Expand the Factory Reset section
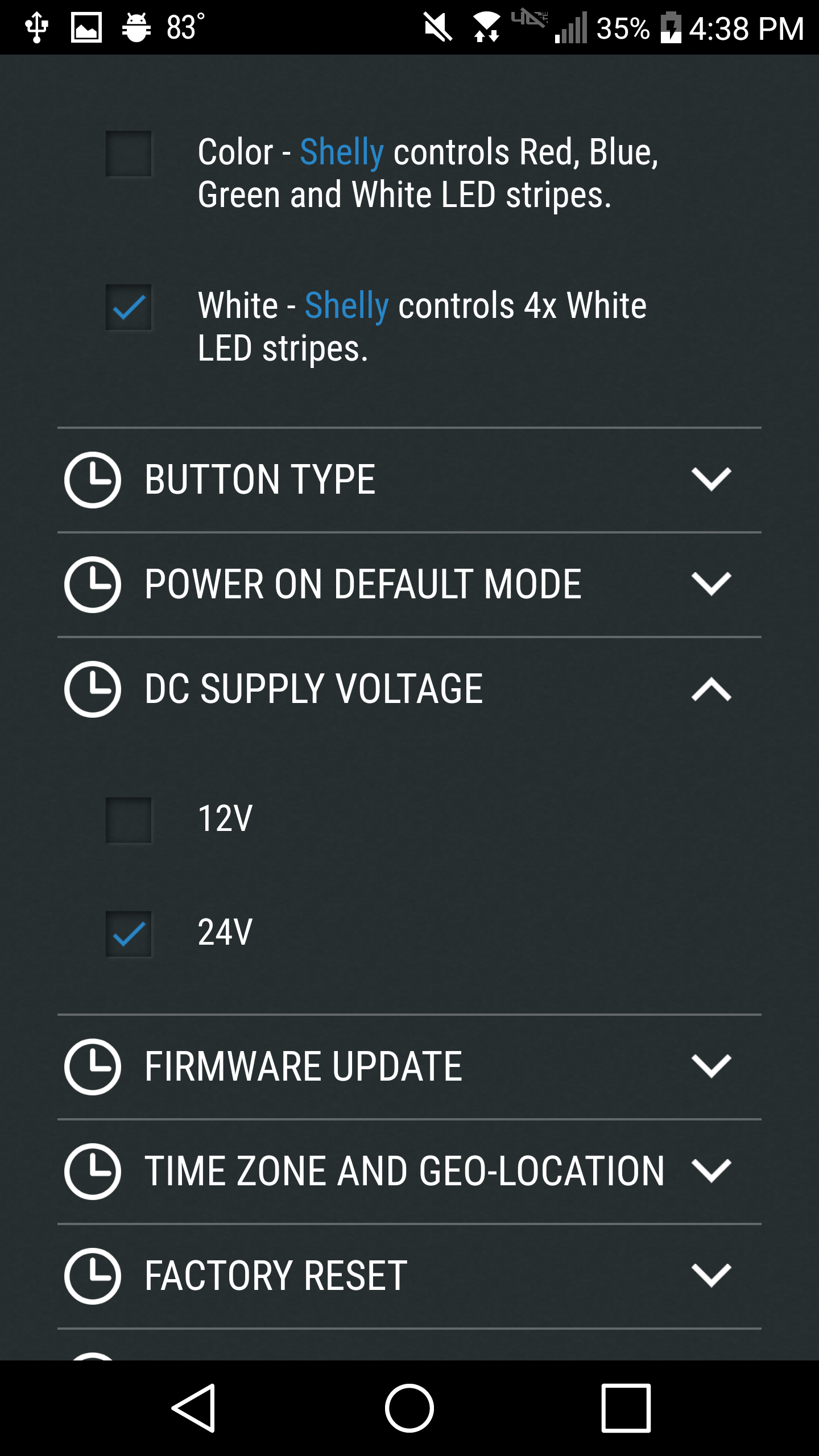Image resolution: width=819 pixels, height=1456 pixels. click(x=409, y=1276)
